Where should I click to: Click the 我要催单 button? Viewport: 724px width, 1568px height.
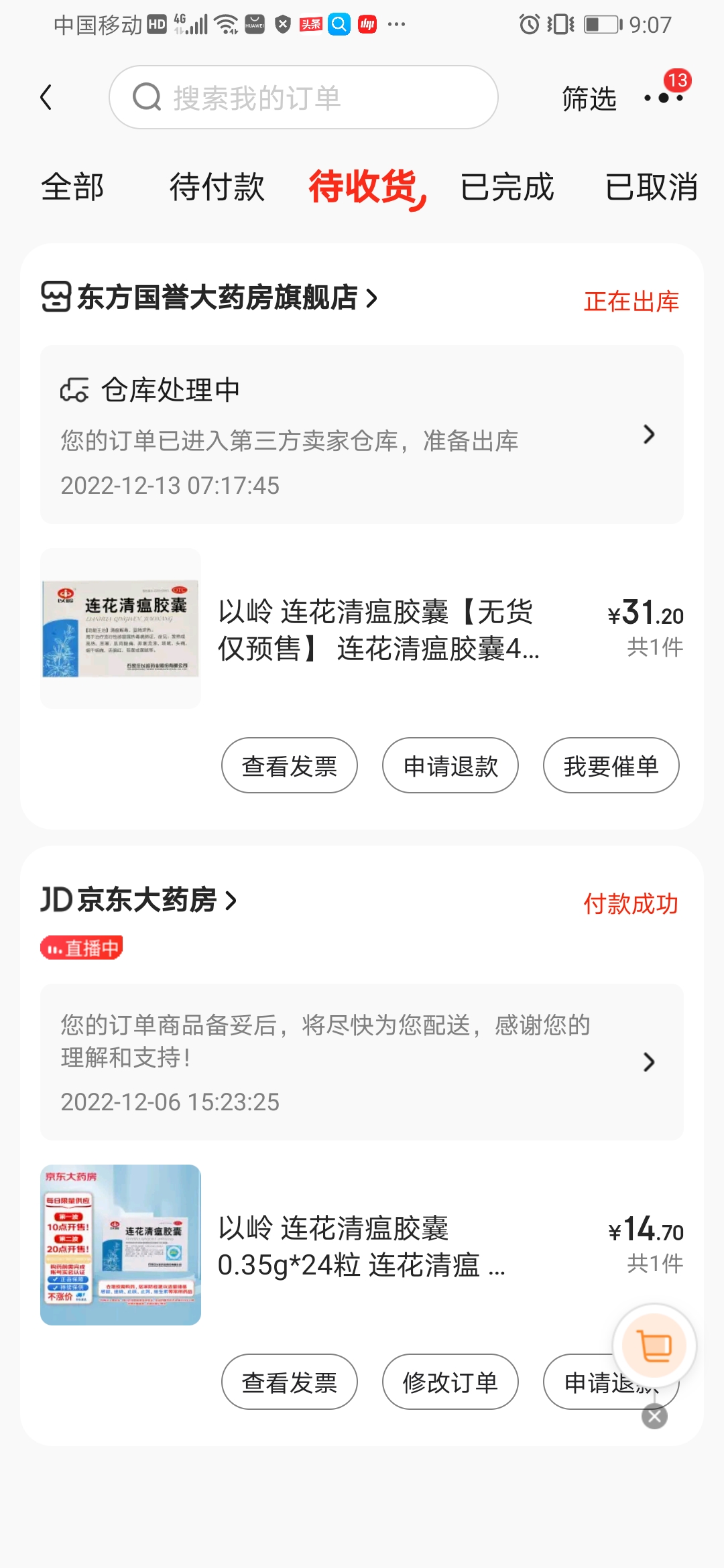(611, 765)
